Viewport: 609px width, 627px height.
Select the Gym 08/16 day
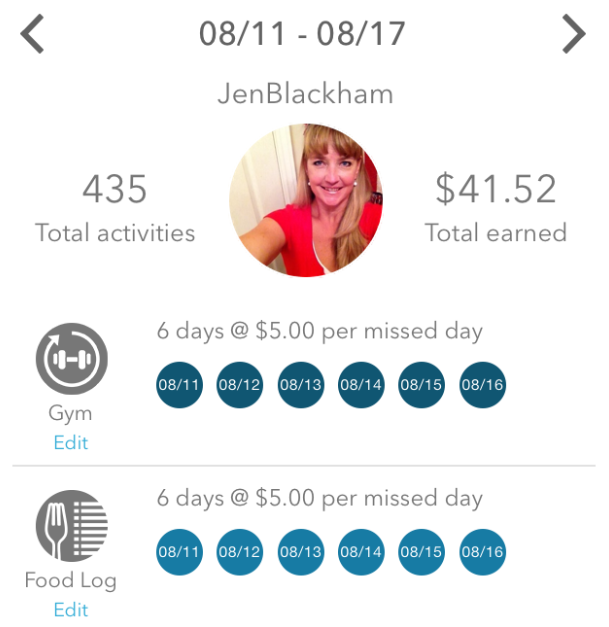(x=482, y=385)
